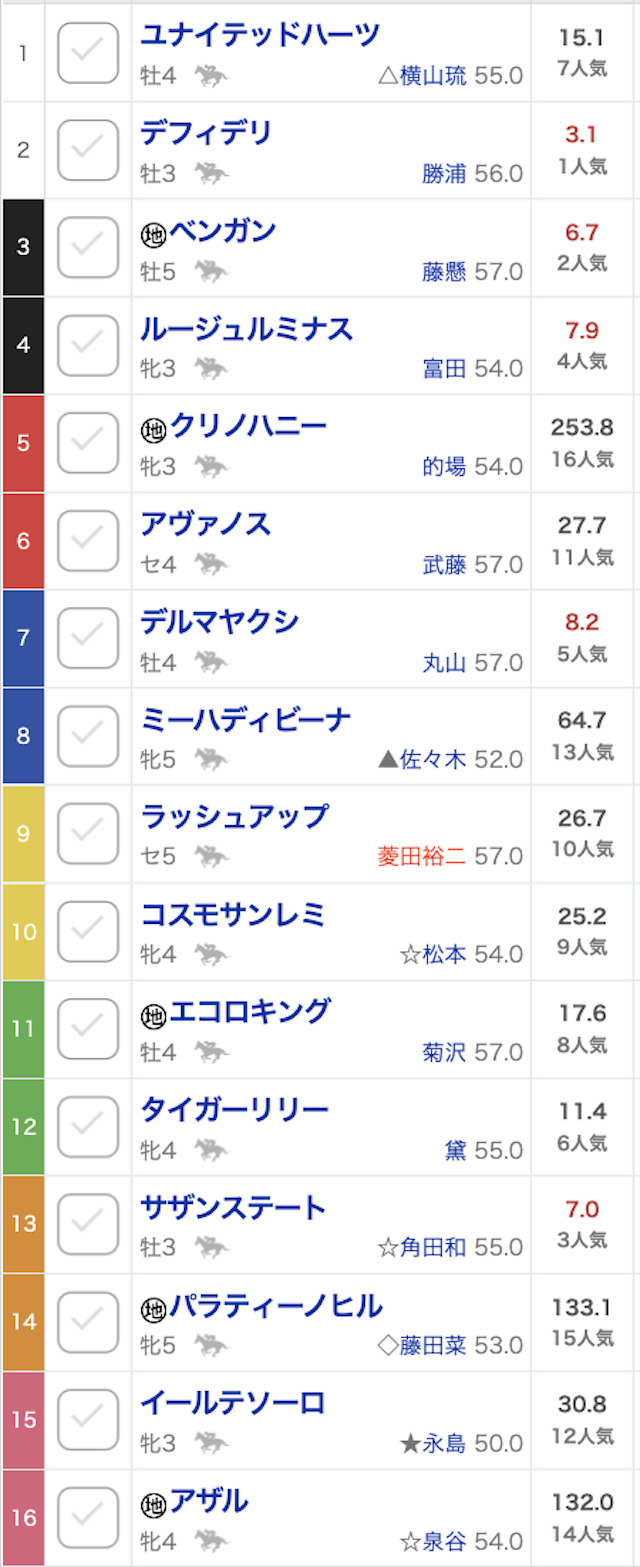Screen dimensions: 640x1567
Task: Open the イールテソーロ horse link
Action: coord(233,1403)
